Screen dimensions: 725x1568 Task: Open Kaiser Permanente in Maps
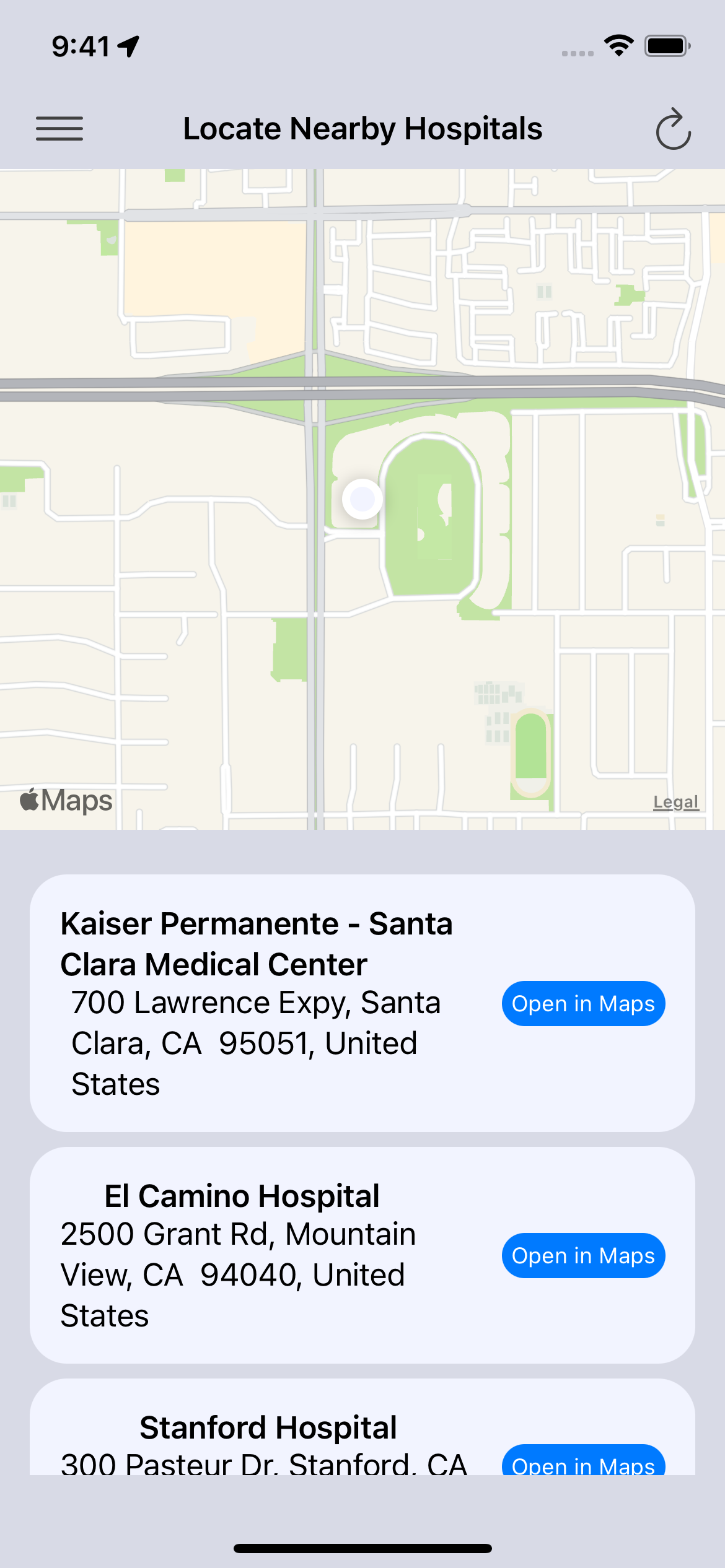point(583,1003)
